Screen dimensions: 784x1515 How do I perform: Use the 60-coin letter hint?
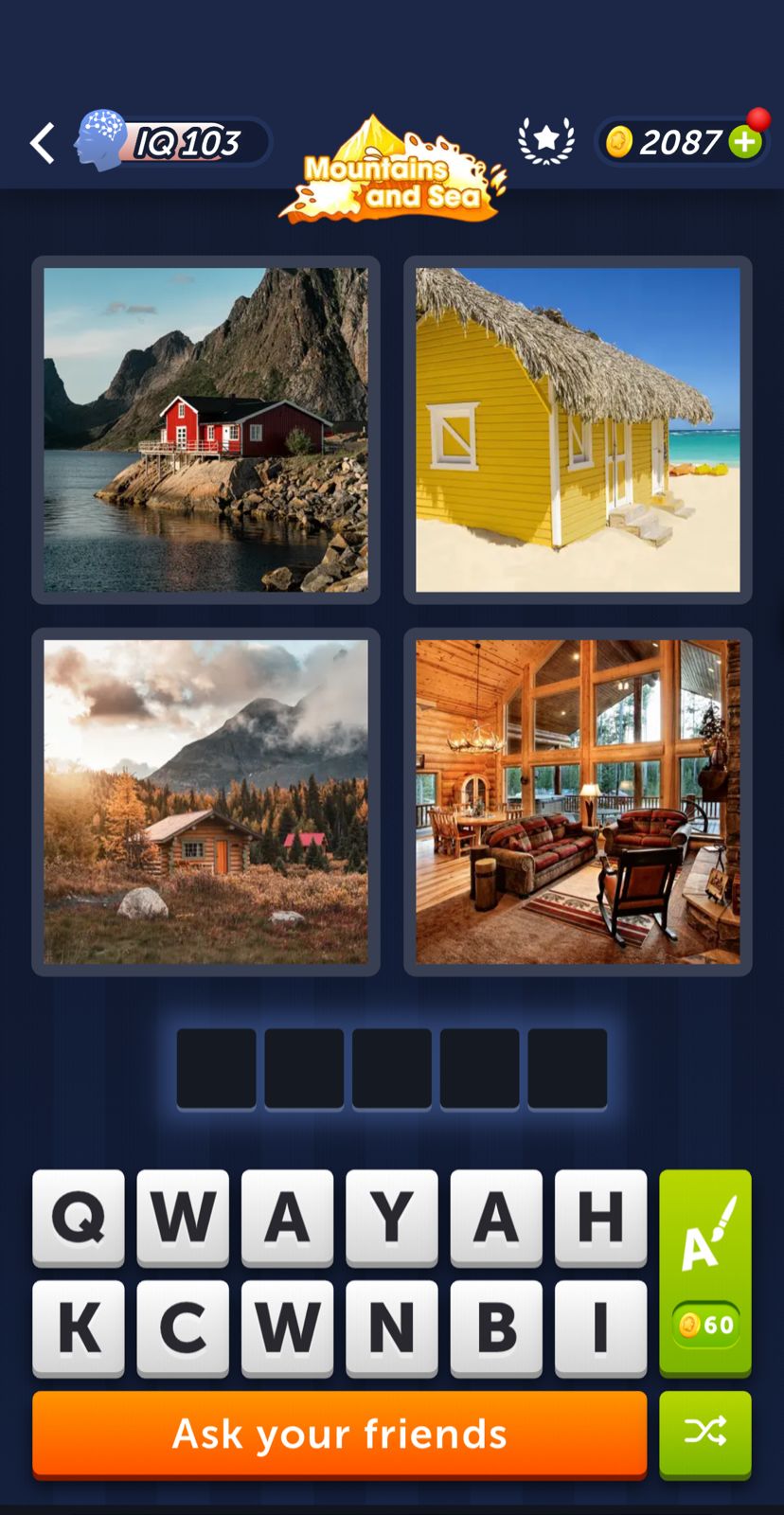click(x=704, y=1272)
